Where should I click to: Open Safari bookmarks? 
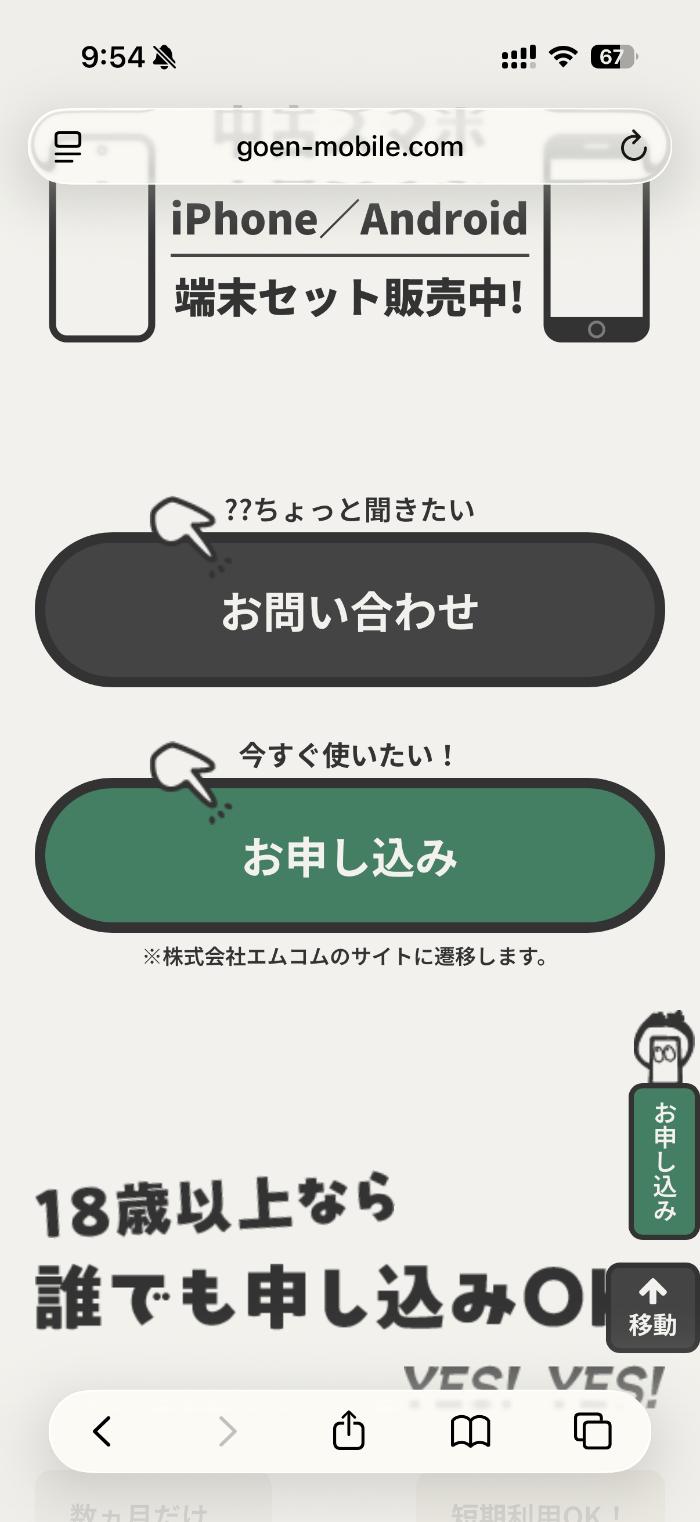point(470,1431)
